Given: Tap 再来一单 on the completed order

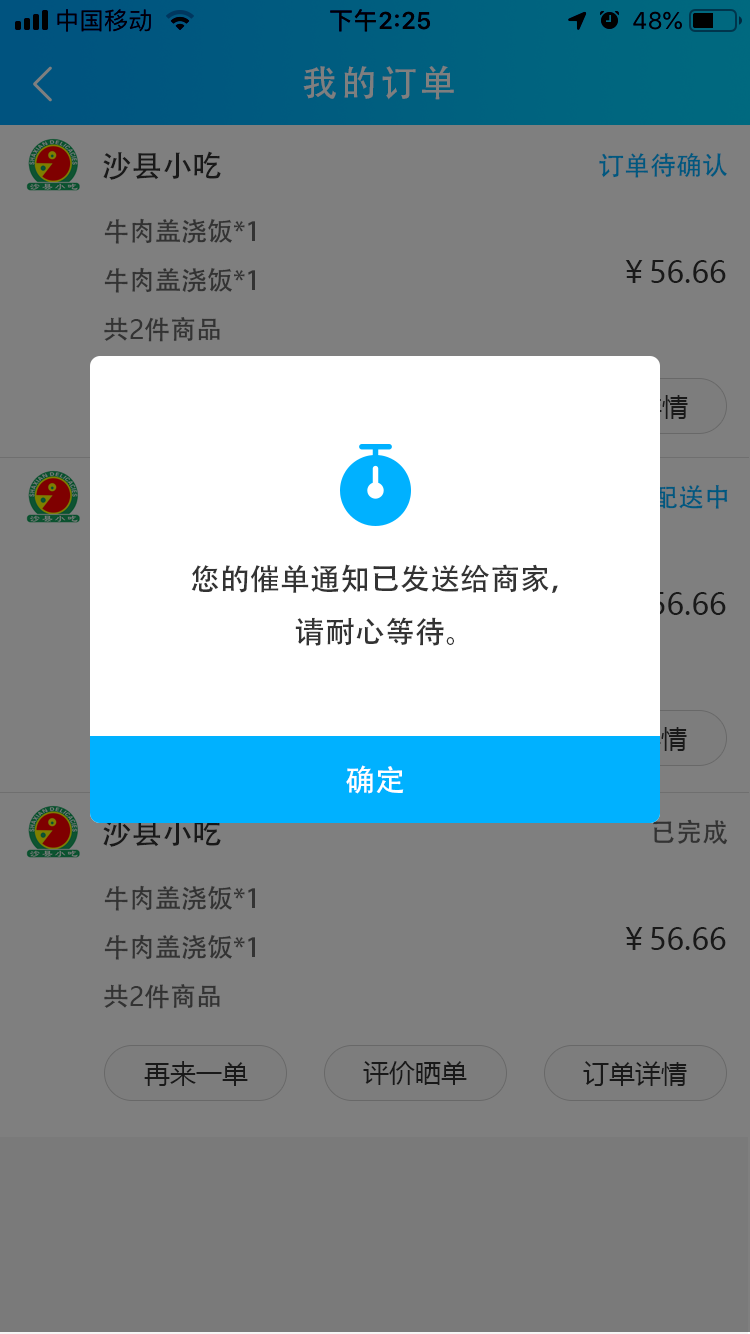Looking at the screenshot, I should [x=196, y=1074].
